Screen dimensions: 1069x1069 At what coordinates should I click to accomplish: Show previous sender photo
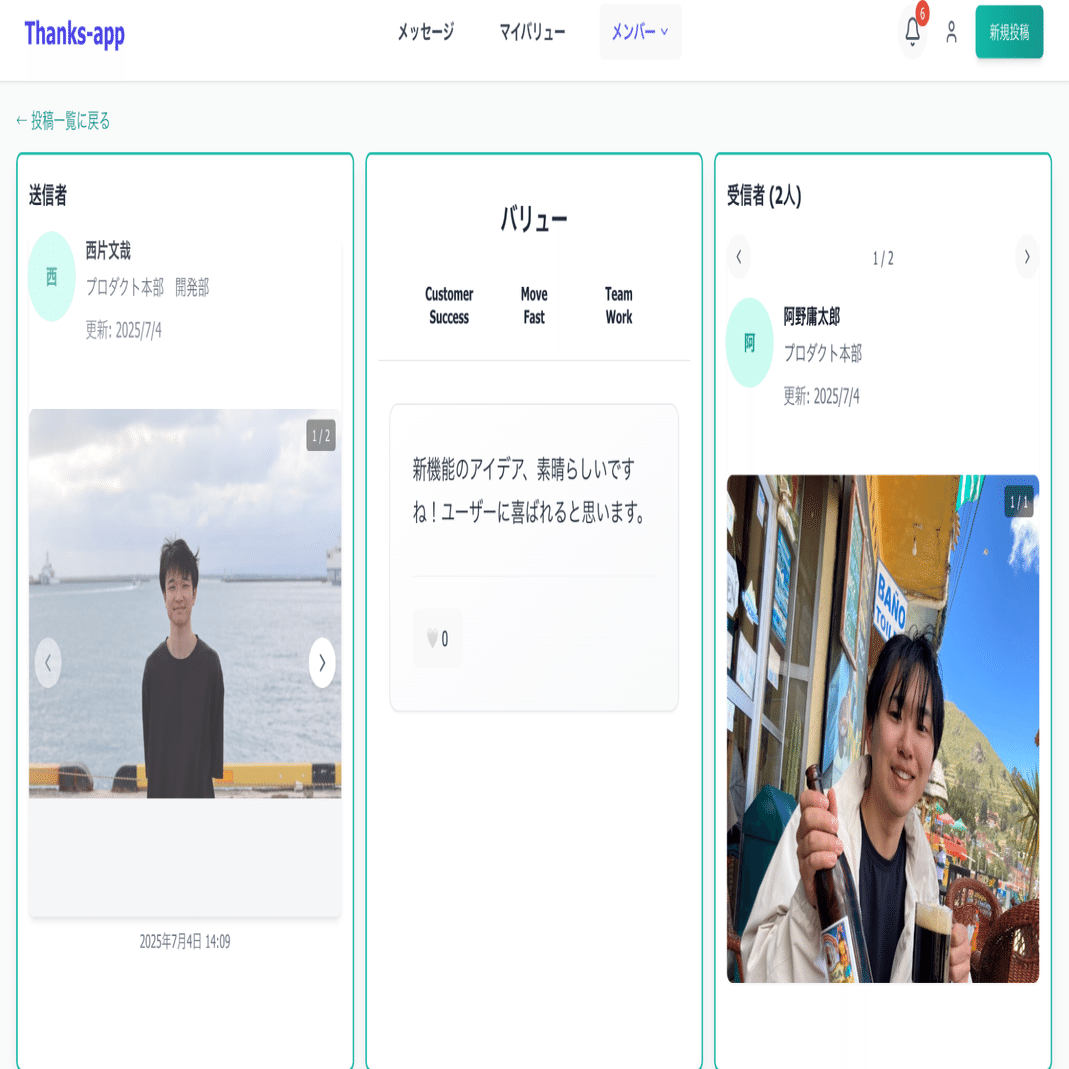(x=48, y=662)
